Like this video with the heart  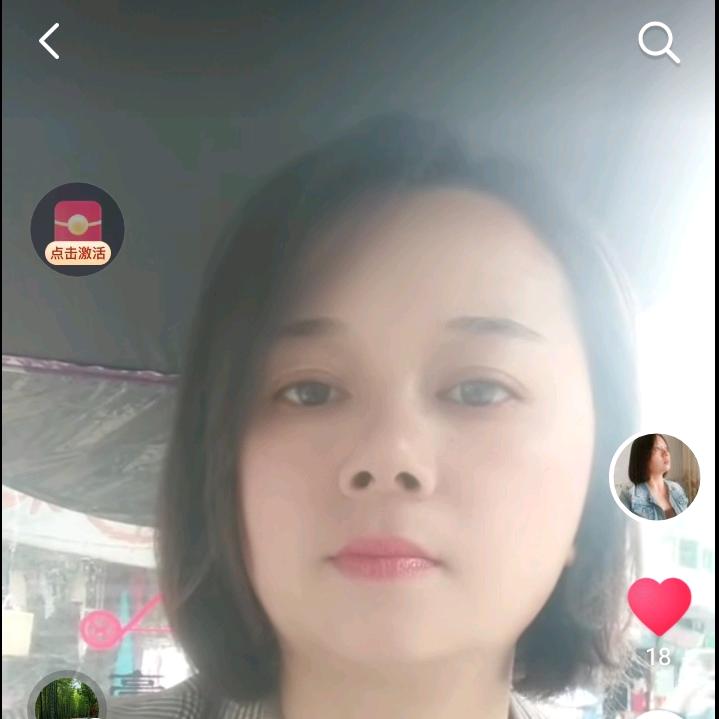point(659,606)
